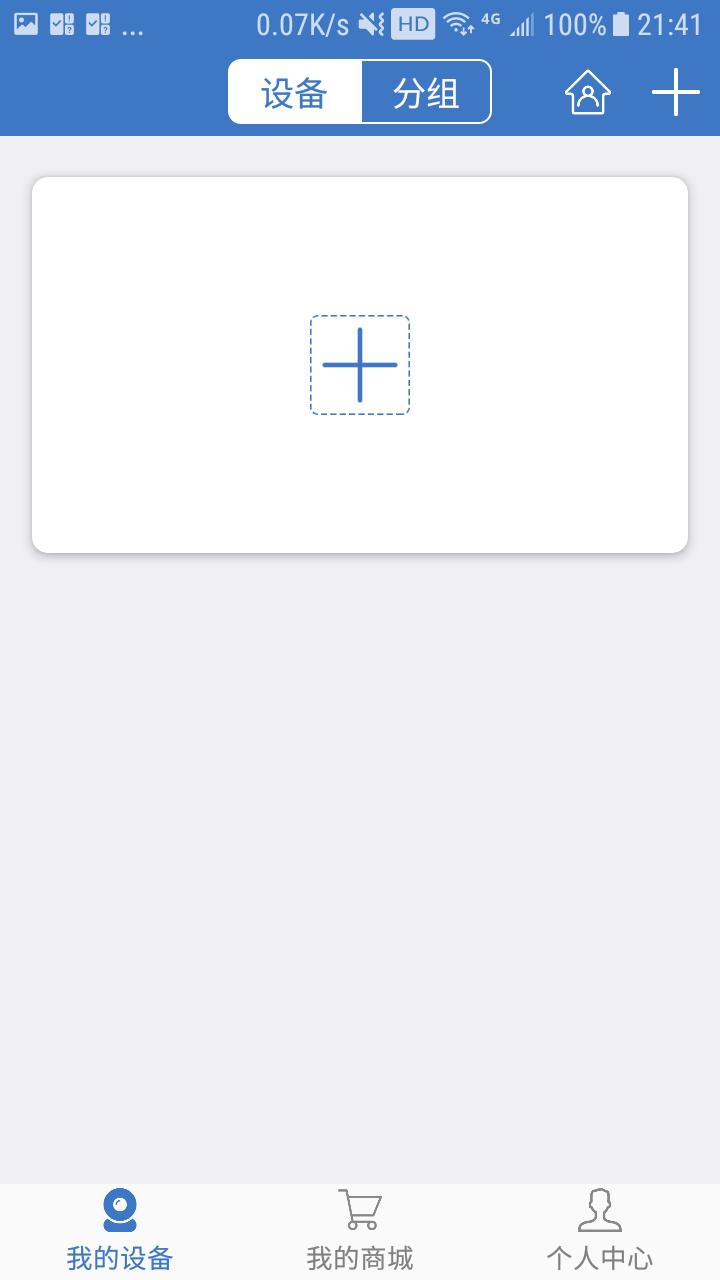Viewport: 720px width, 1280px height.
Task: Open the 我的设备 tab
Action: pos(120,1230)
